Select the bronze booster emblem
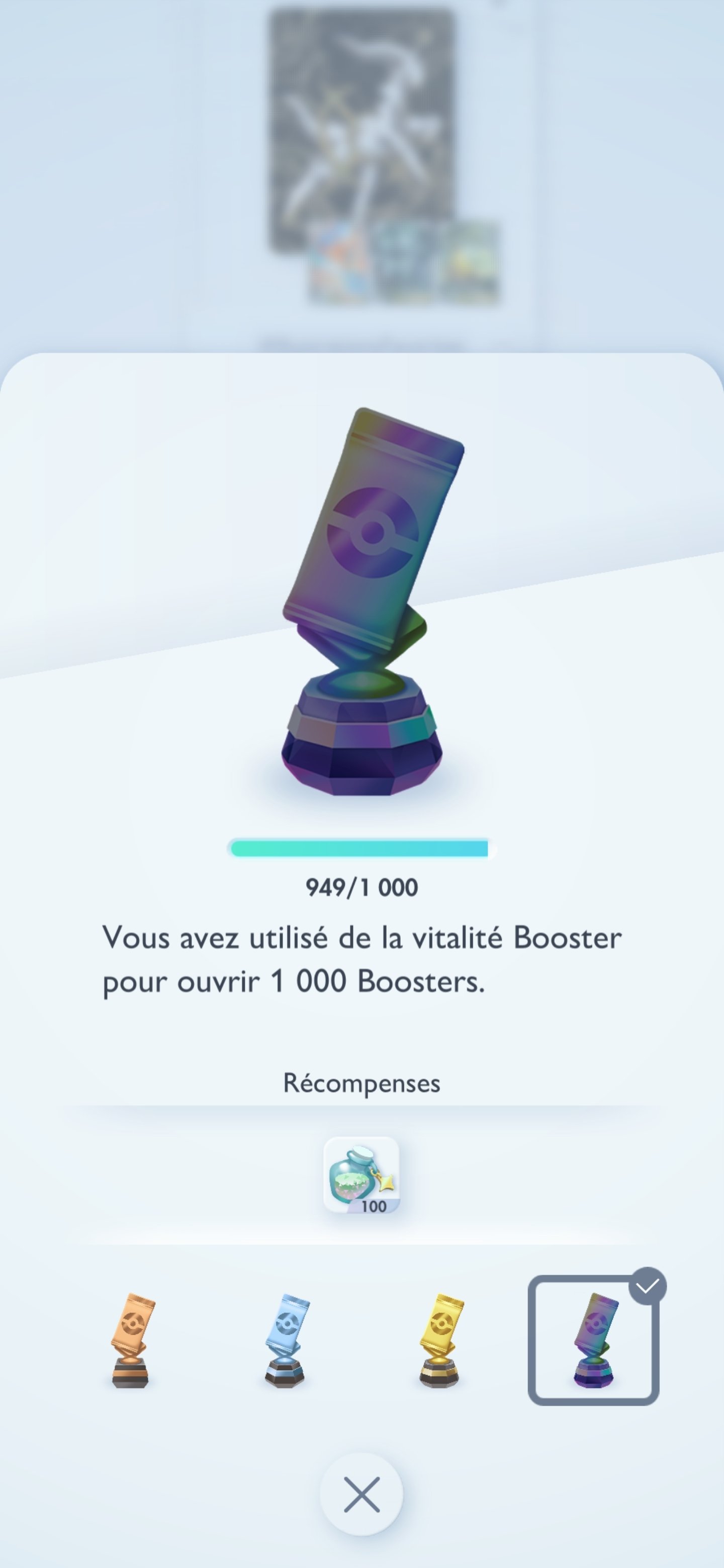The height and width of the screenshot is (1568, 724). (x=132, y=1340)
